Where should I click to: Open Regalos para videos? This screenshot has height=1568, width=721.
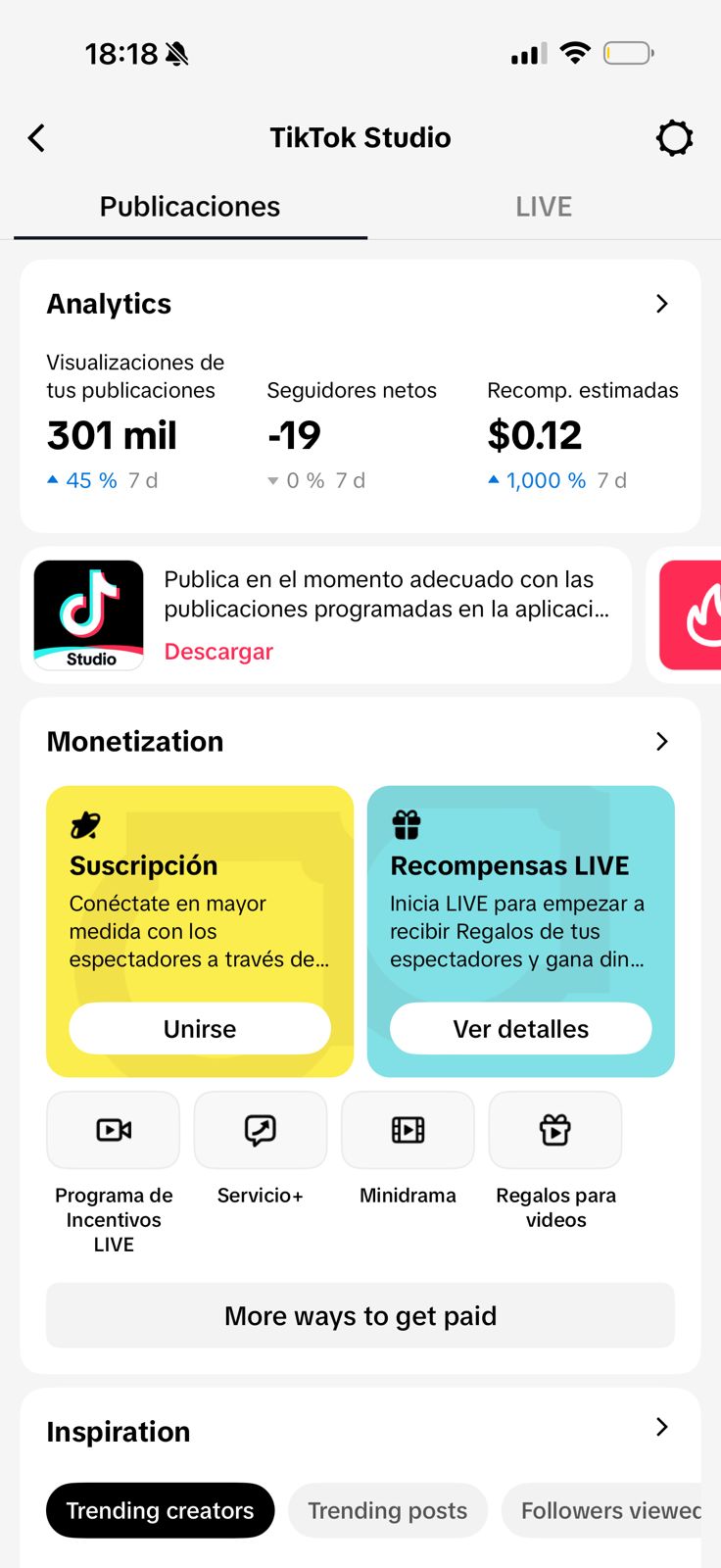pos(555,1131)
